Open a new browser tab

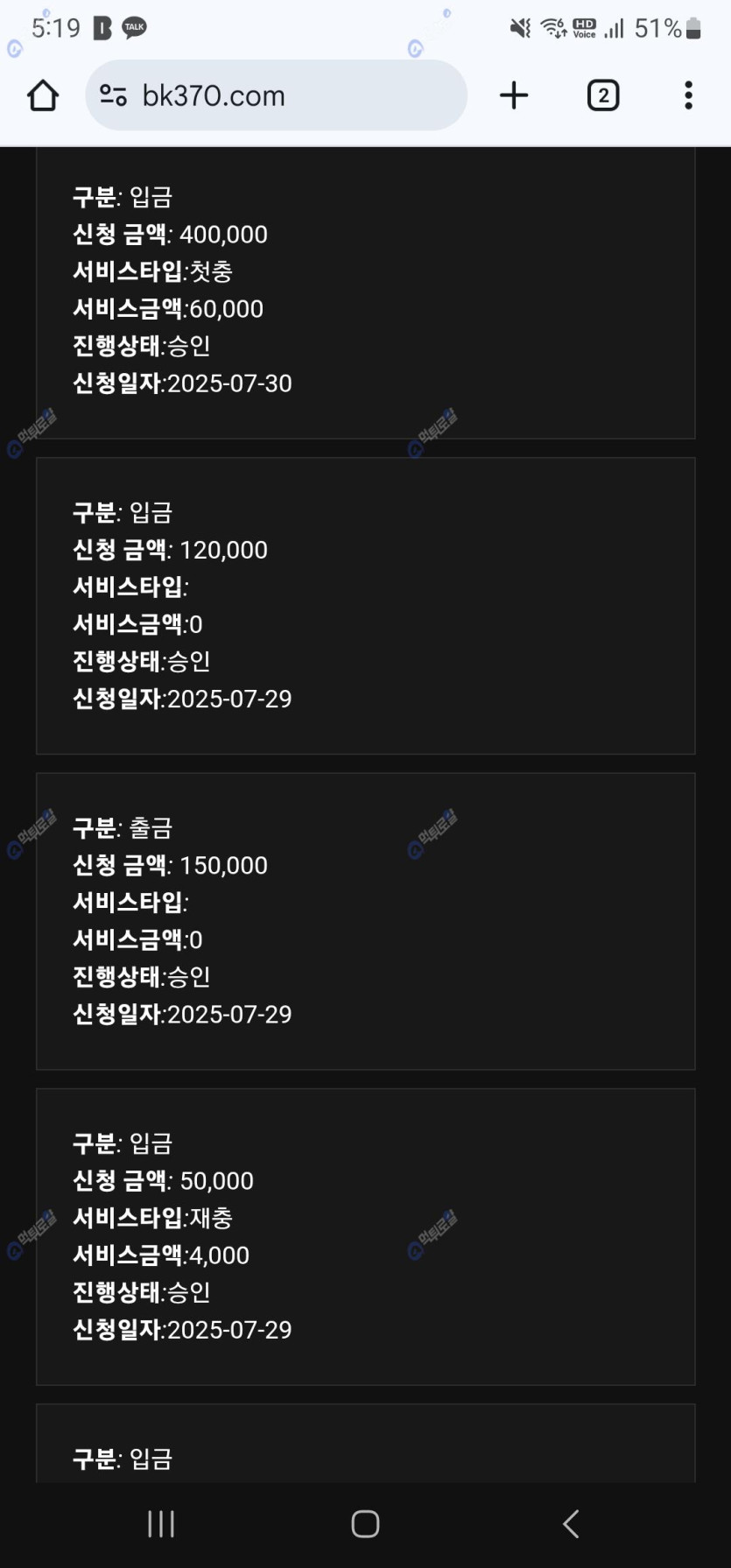point(514,95)
